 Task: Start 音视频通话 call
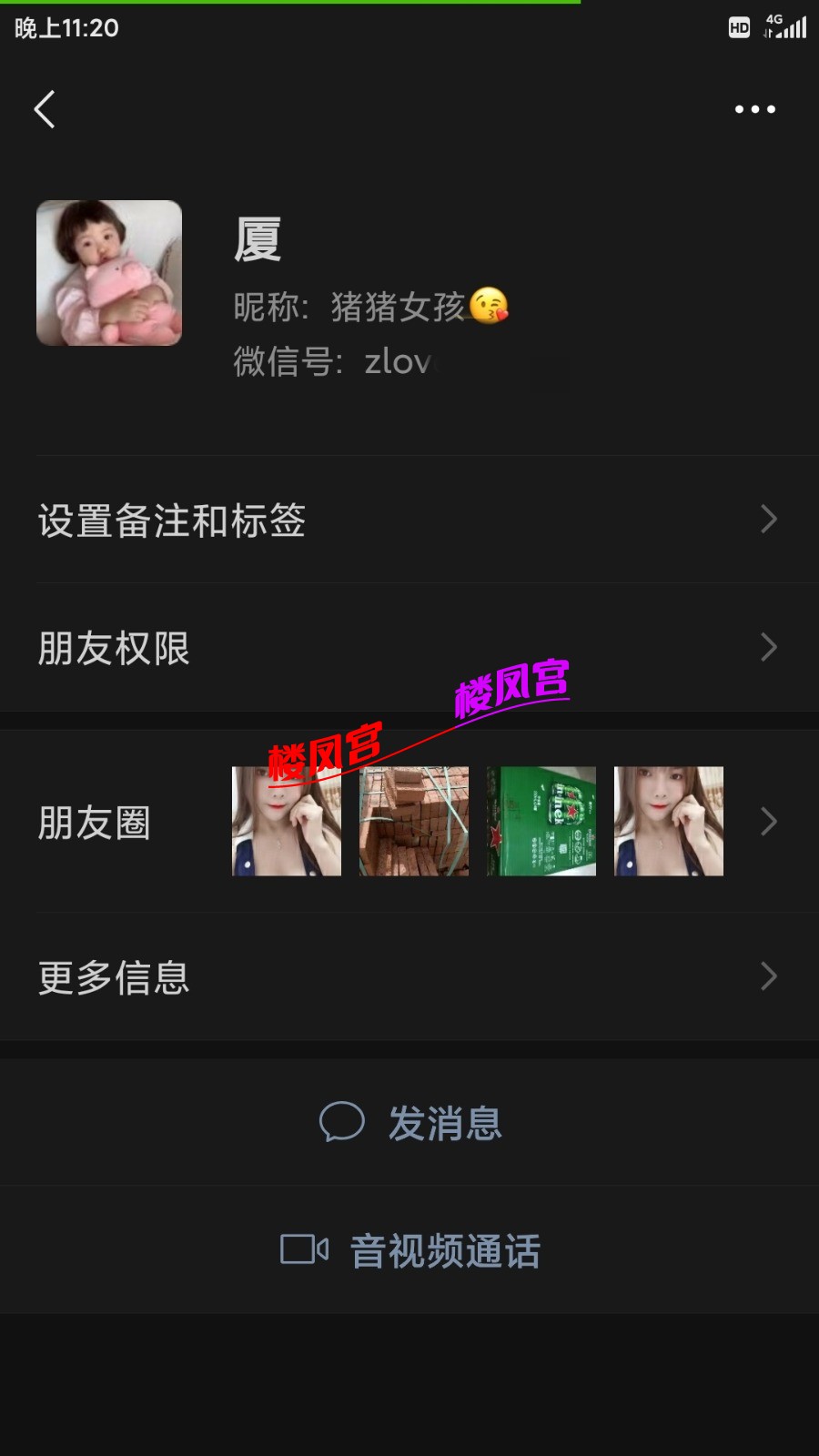coord(410,1250)
